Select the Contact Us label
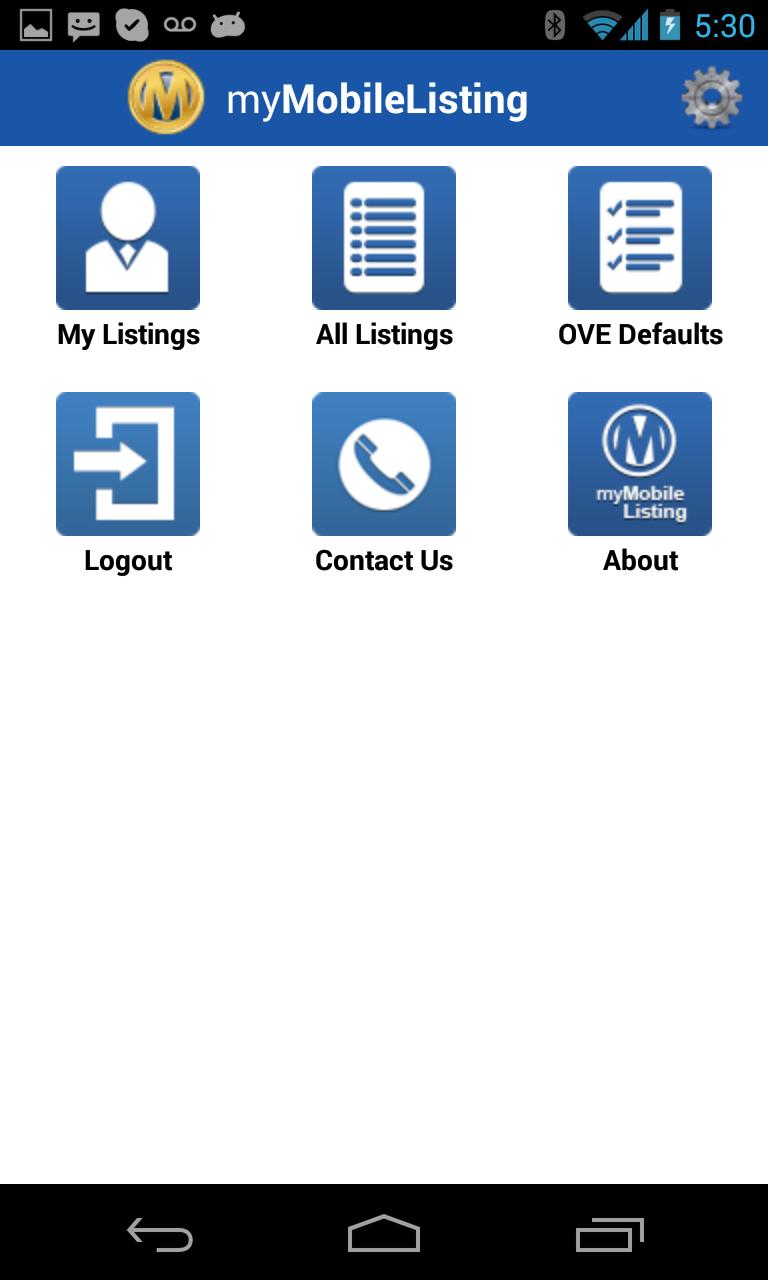 384,560
